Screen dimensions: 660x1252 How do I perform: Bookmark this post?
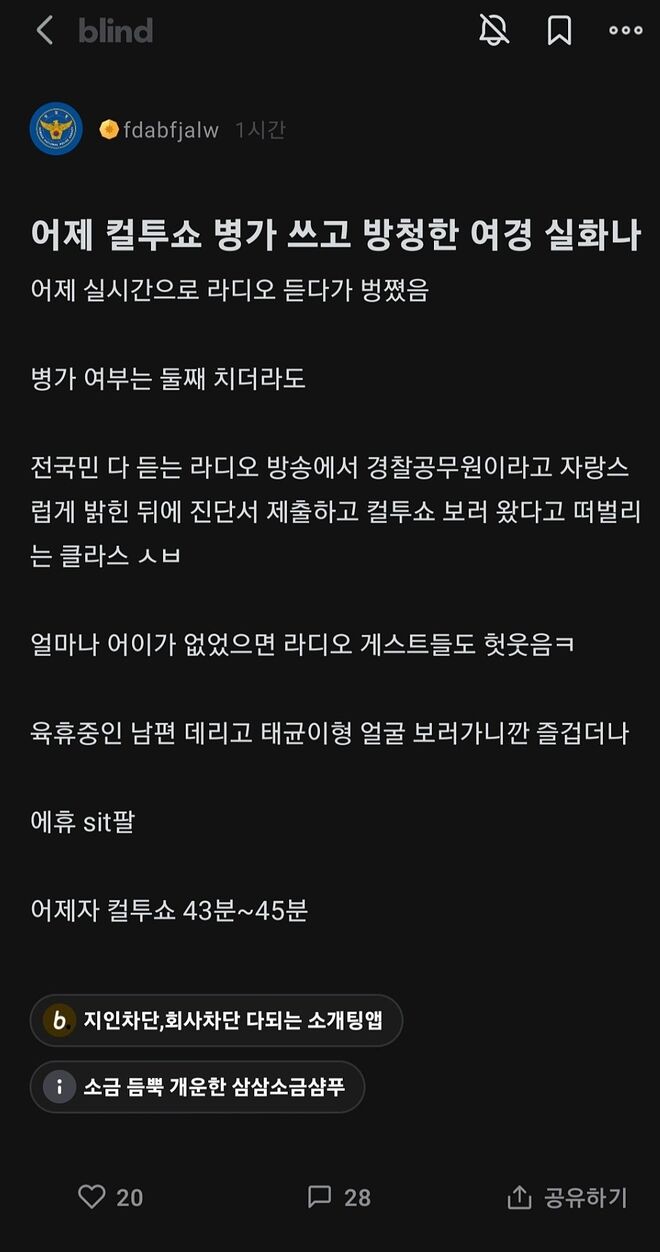560,31
